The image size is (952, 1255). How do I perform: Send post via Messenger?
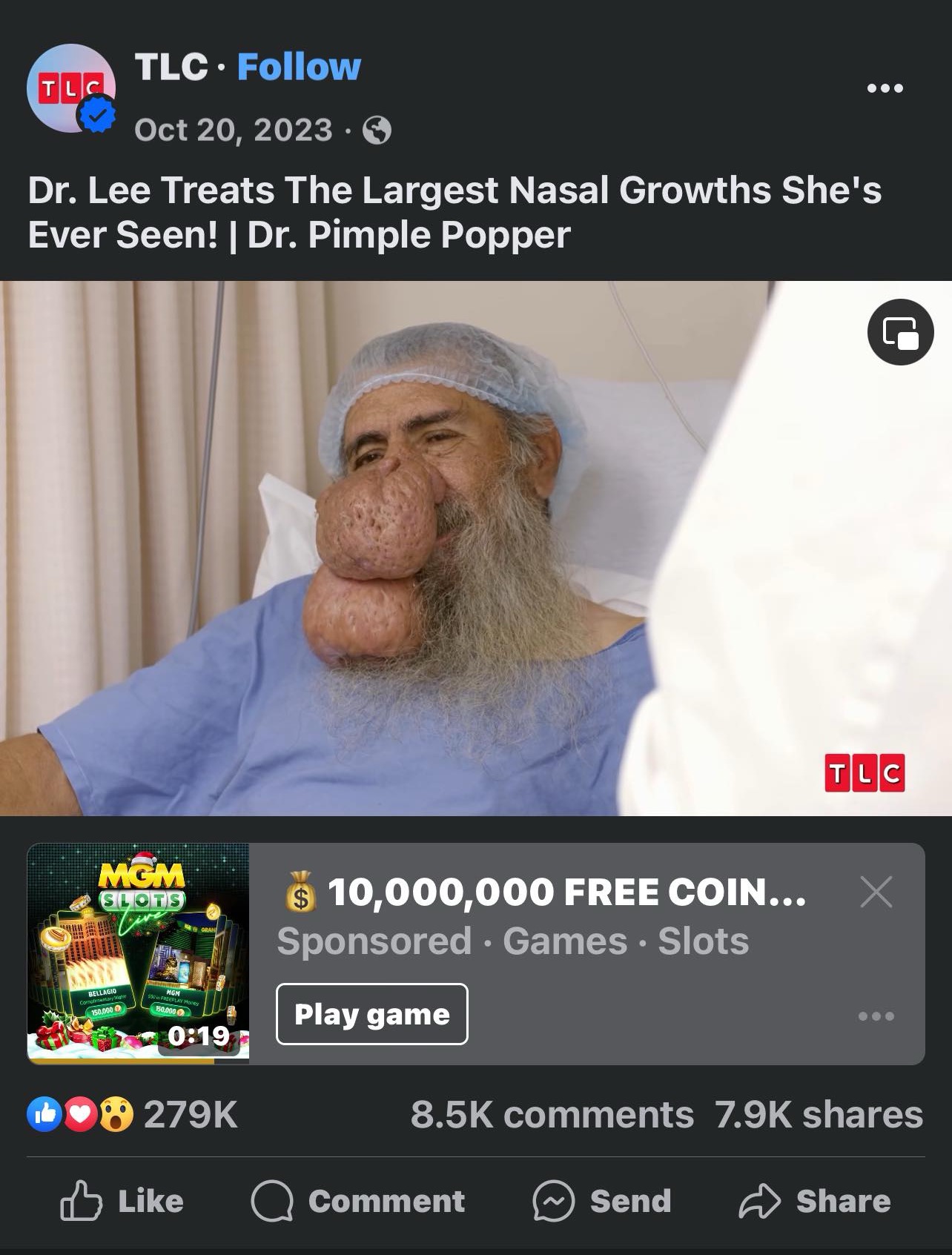[x=601, y=1201]
